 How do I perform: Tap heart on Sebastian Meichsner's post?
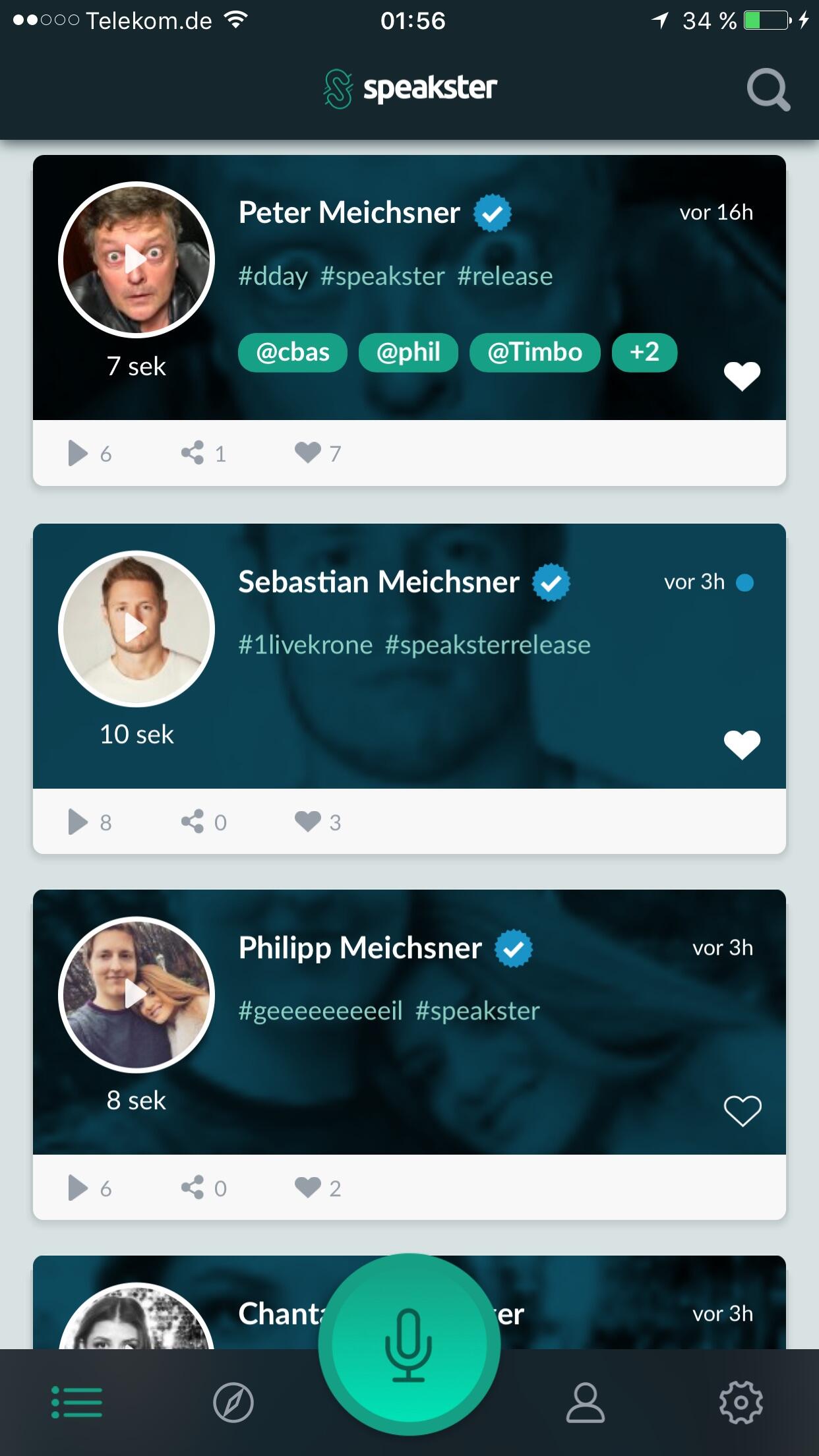(x=742, y=745)
